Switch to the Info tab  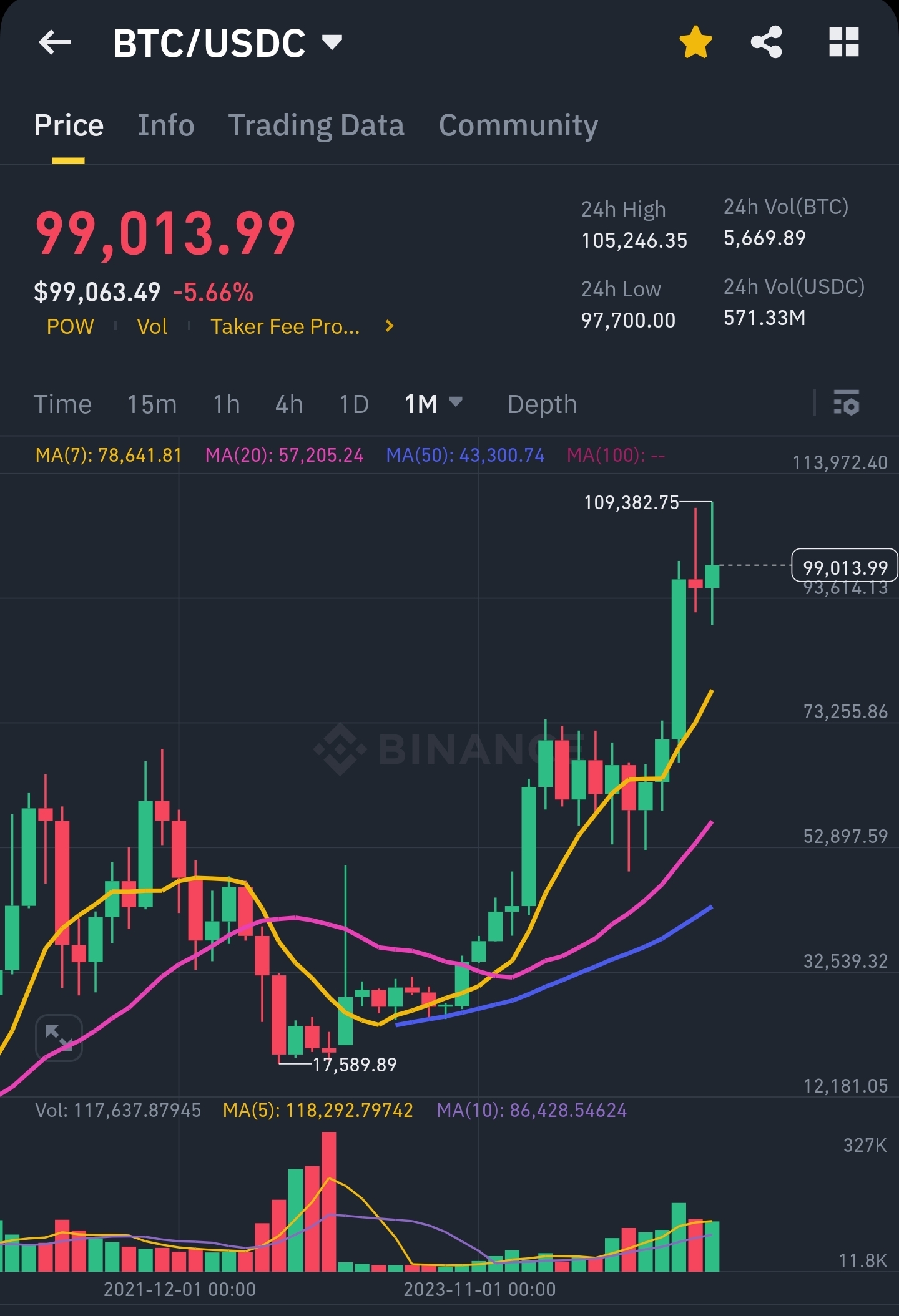[166, 125]
